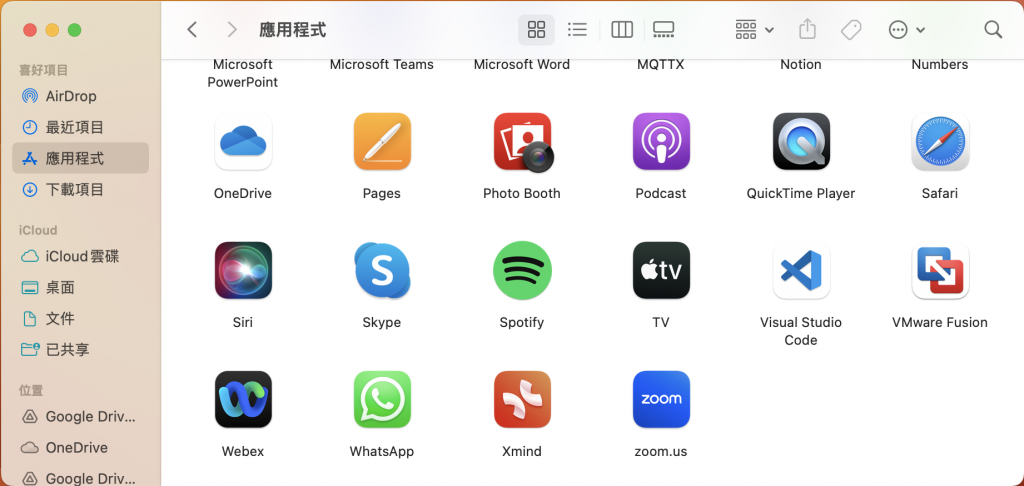Go back to the previous folder
The width and height of the screenshot is (1024, 486).
[x=193, y=30]
